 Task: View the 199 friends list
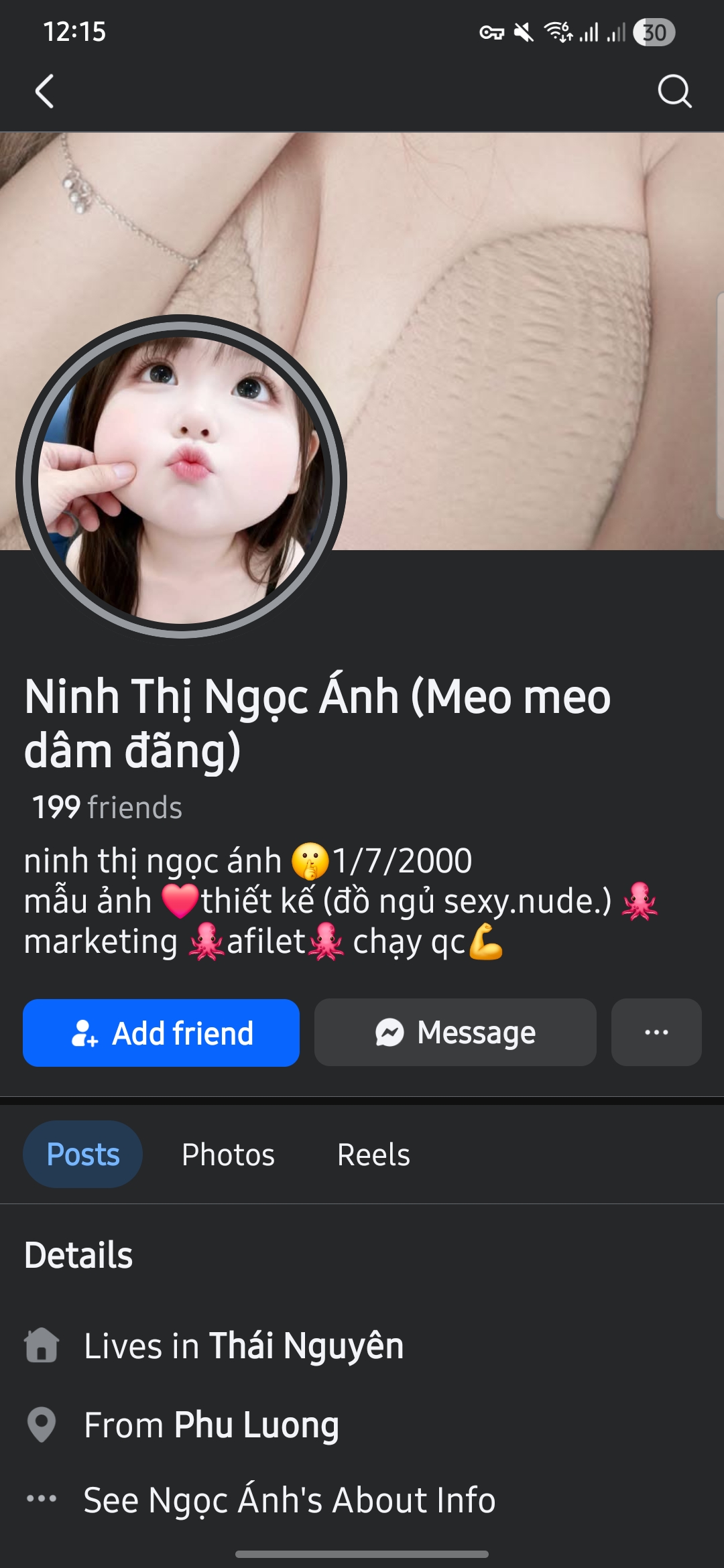pos(107,807)
